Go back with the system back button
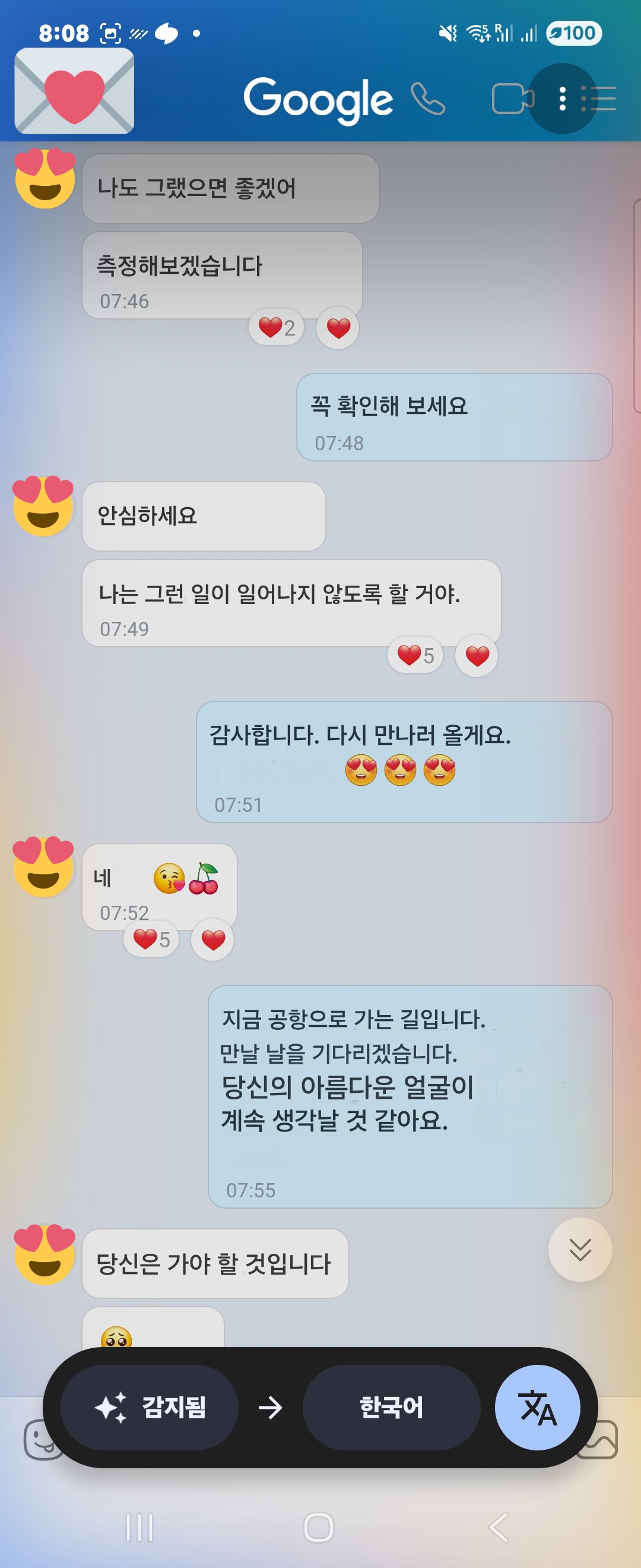This screenshot has width=641, height=1568. click(x=499, y=1527)
